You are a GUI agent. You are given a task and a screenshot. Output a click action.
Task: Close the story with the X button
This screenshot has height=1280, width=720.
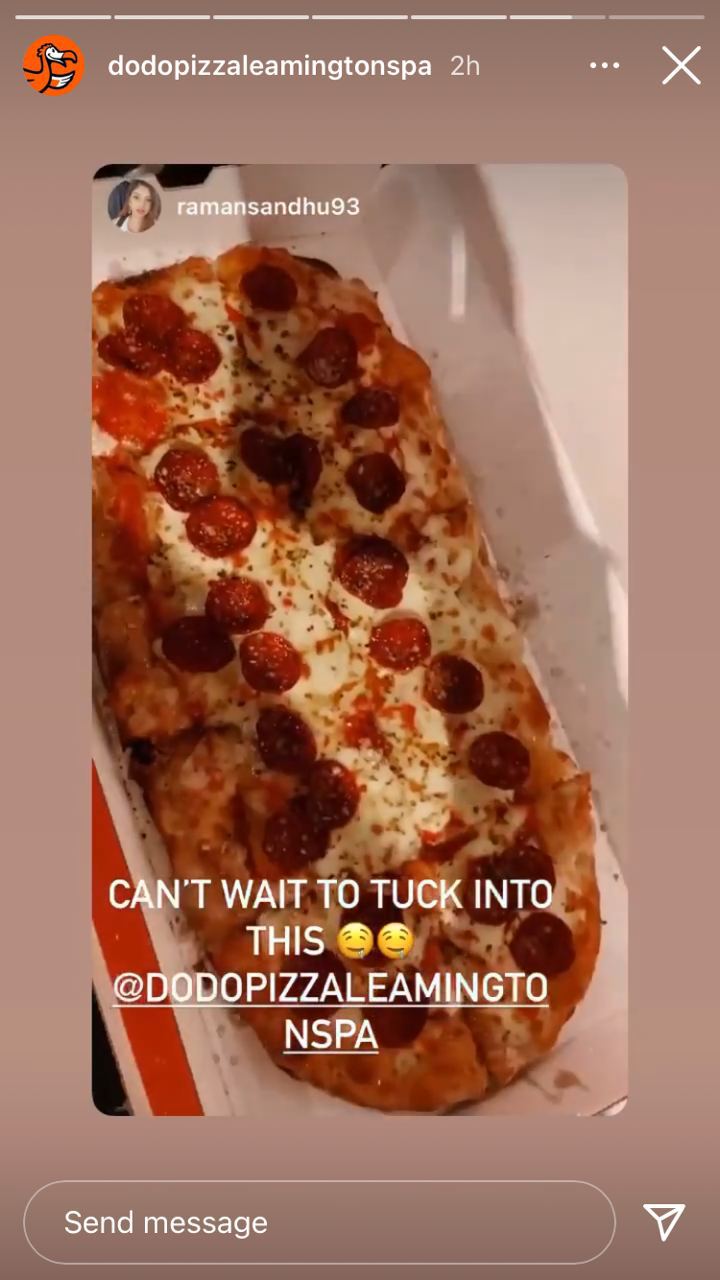point(681,66)
